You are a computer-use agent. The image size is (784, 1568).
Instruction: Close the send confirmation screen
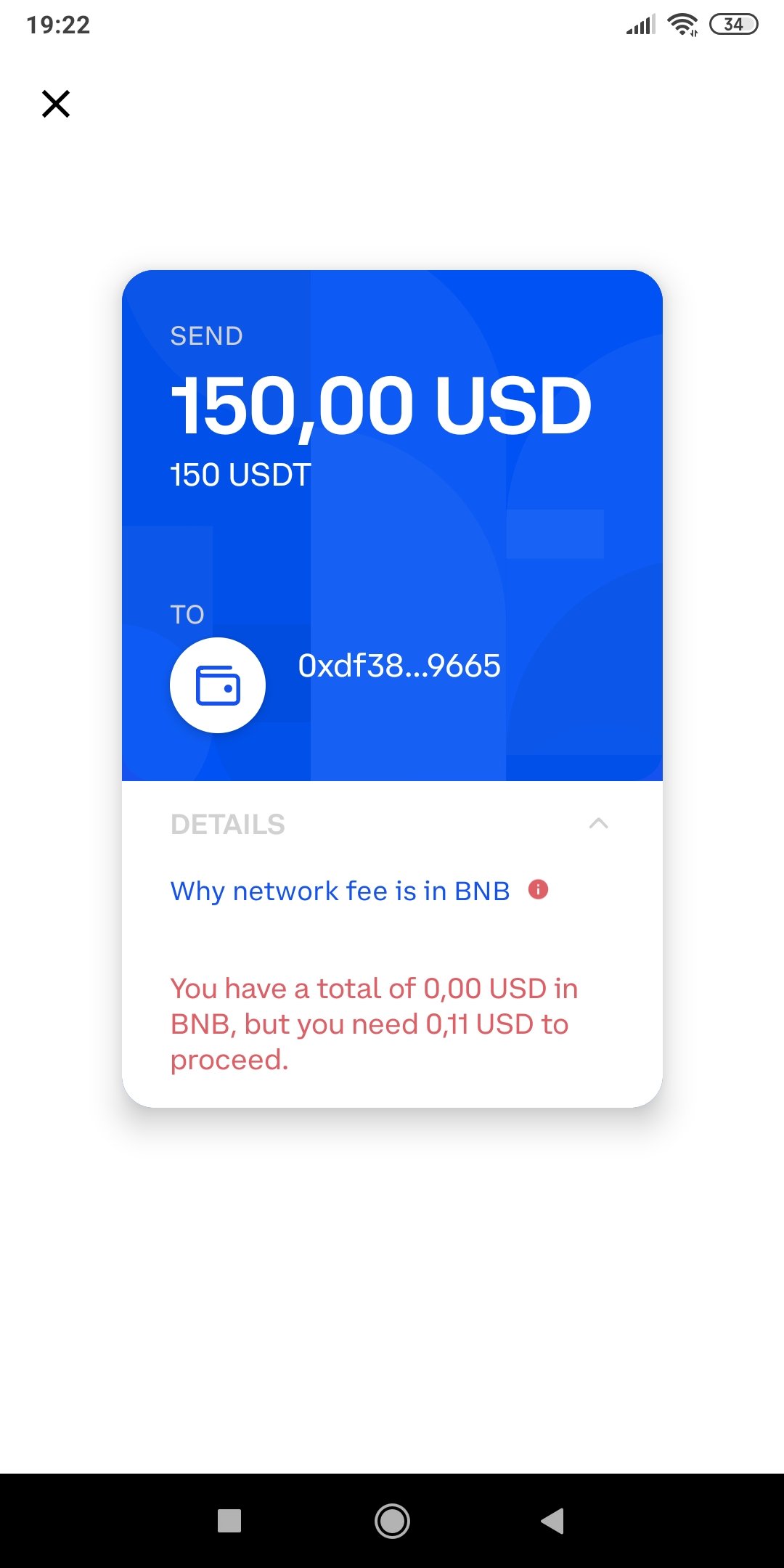pyautogui.click(x=56, y=104)
